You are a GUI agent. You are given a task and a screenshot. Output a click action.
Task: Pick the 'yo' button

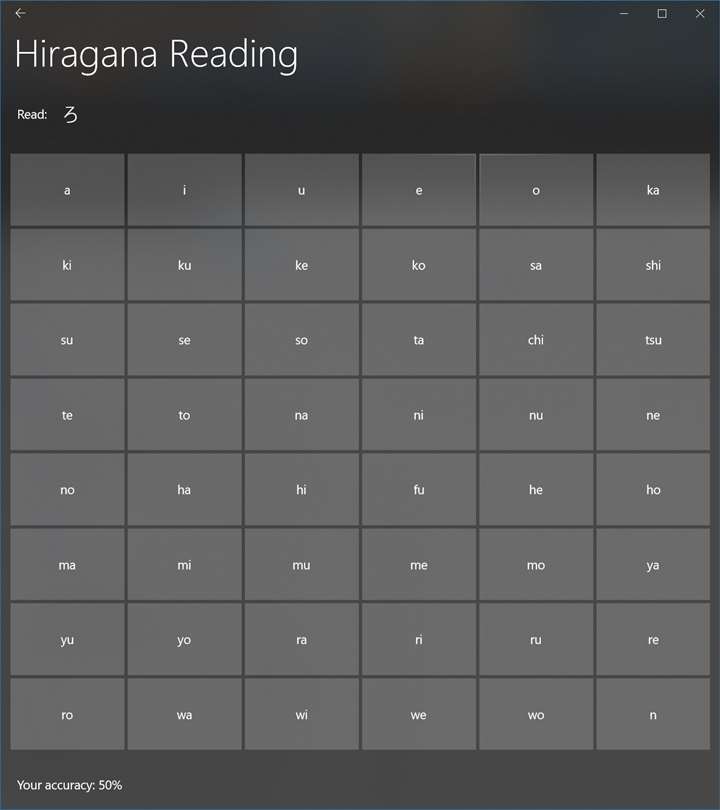click(x=184, y=640)
